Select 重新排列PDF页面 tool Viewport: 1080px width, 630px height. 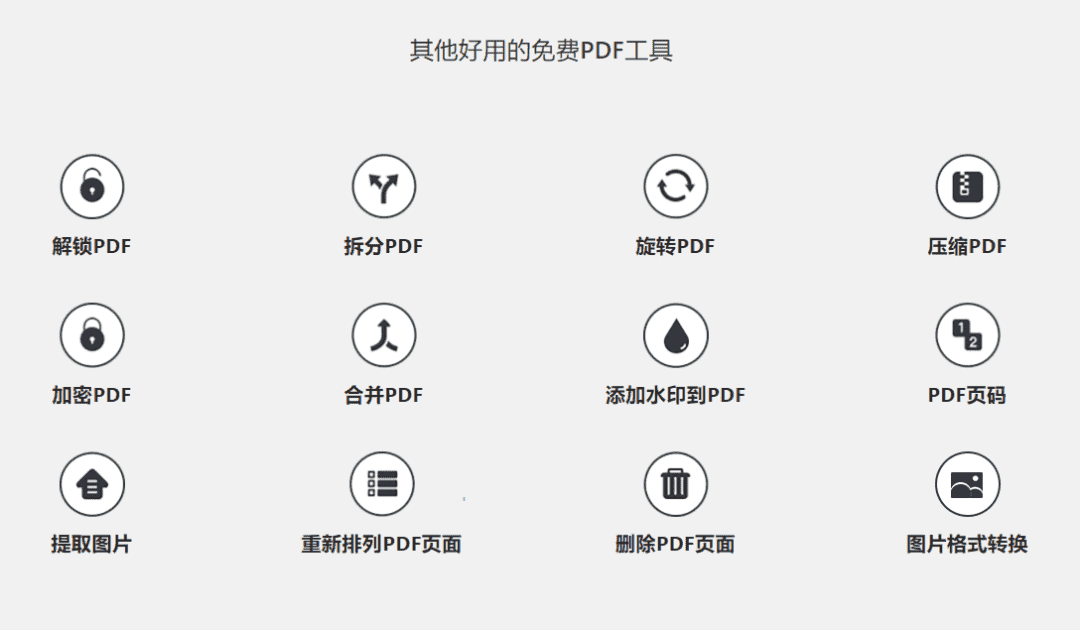pos(382,485)
